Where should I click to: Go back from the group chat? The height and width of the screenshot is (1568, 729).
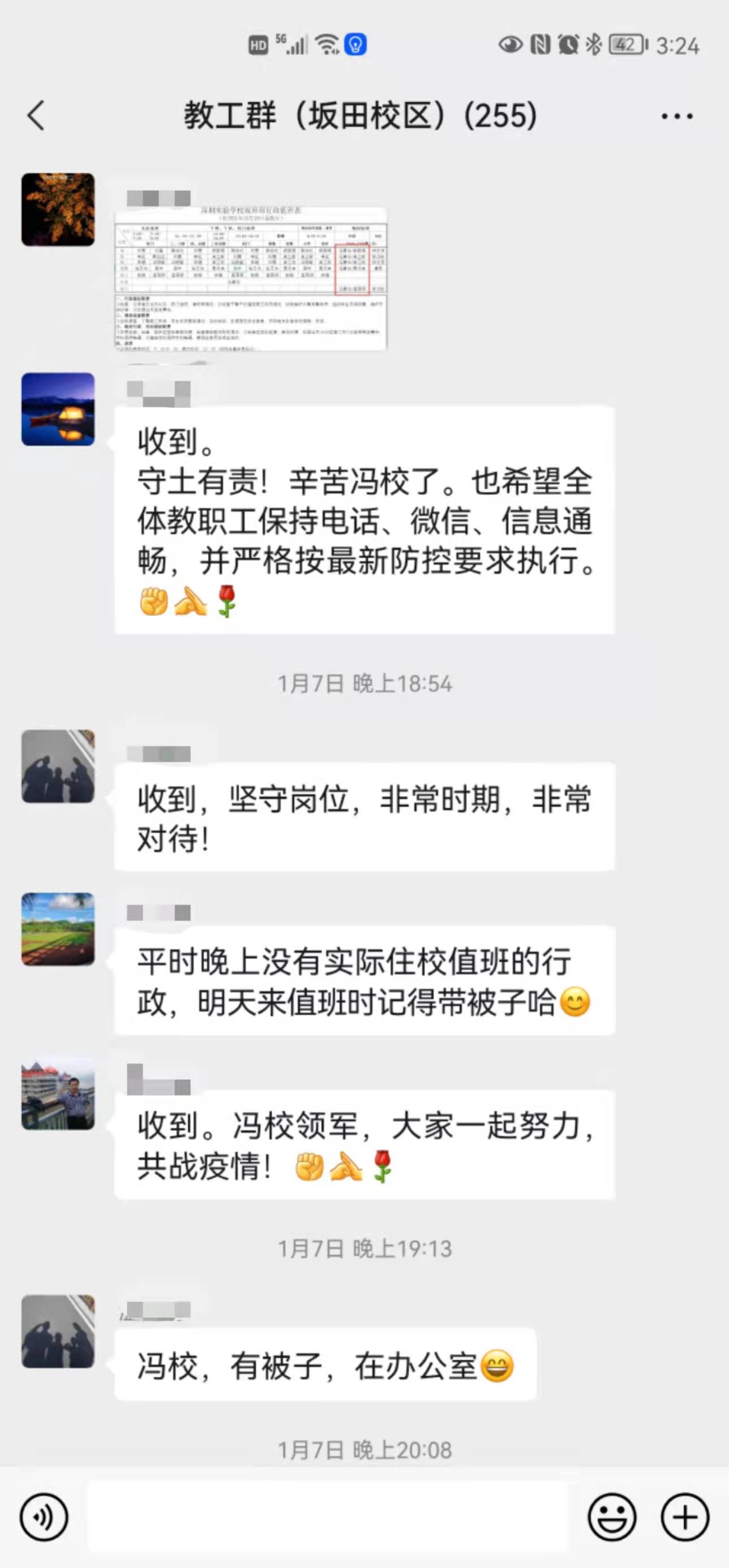[37, 115]
